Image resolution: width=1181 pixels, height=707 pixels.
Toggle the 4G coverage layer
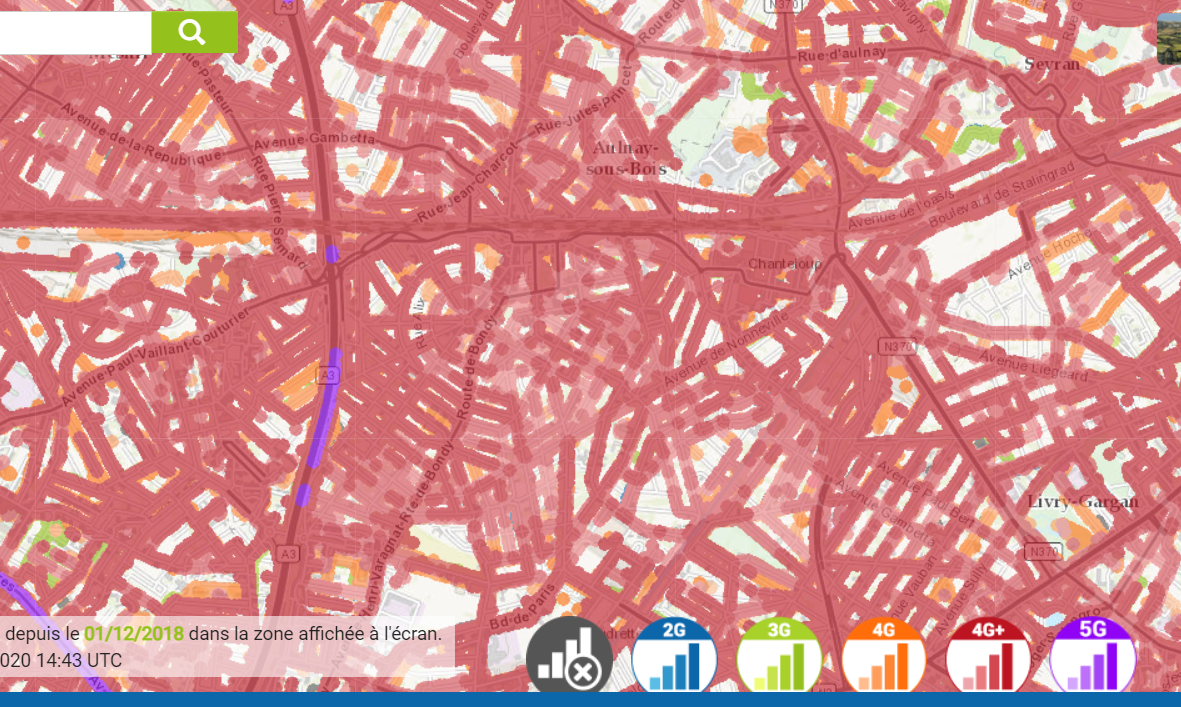[884, 657]
